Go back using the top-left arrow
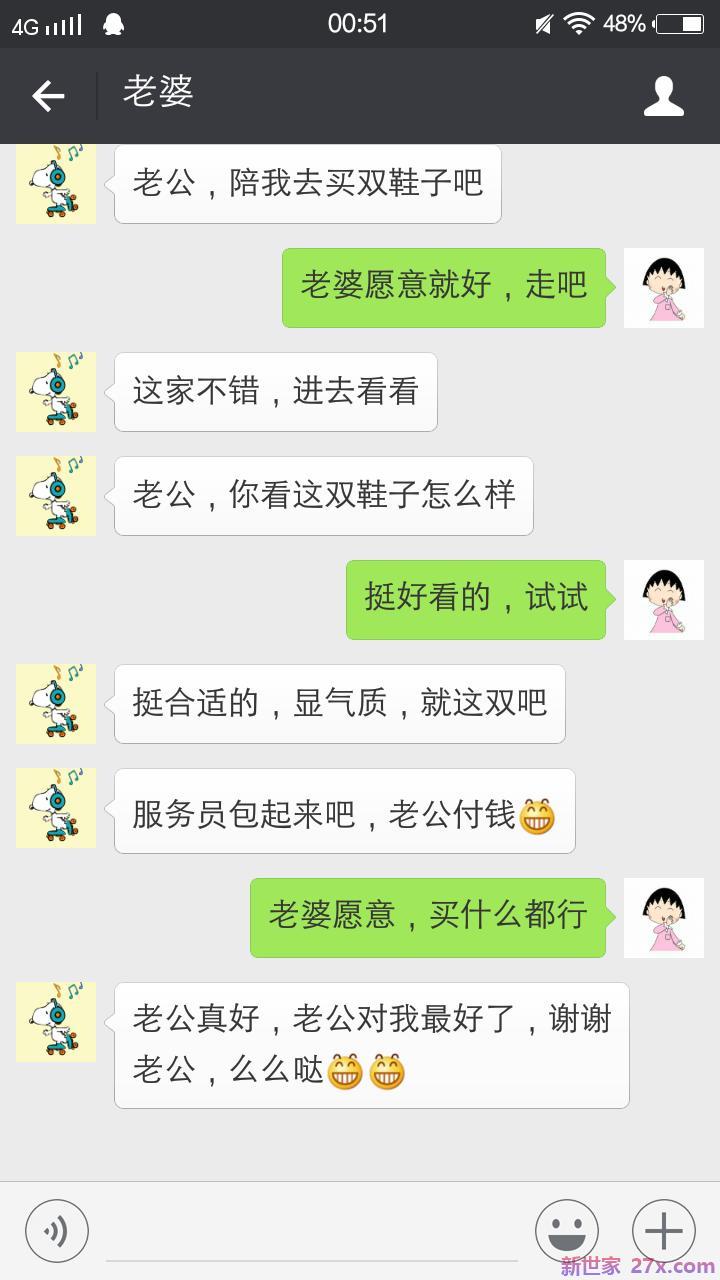The width and height of the screenshot is (720, 1280). point(48,96)
